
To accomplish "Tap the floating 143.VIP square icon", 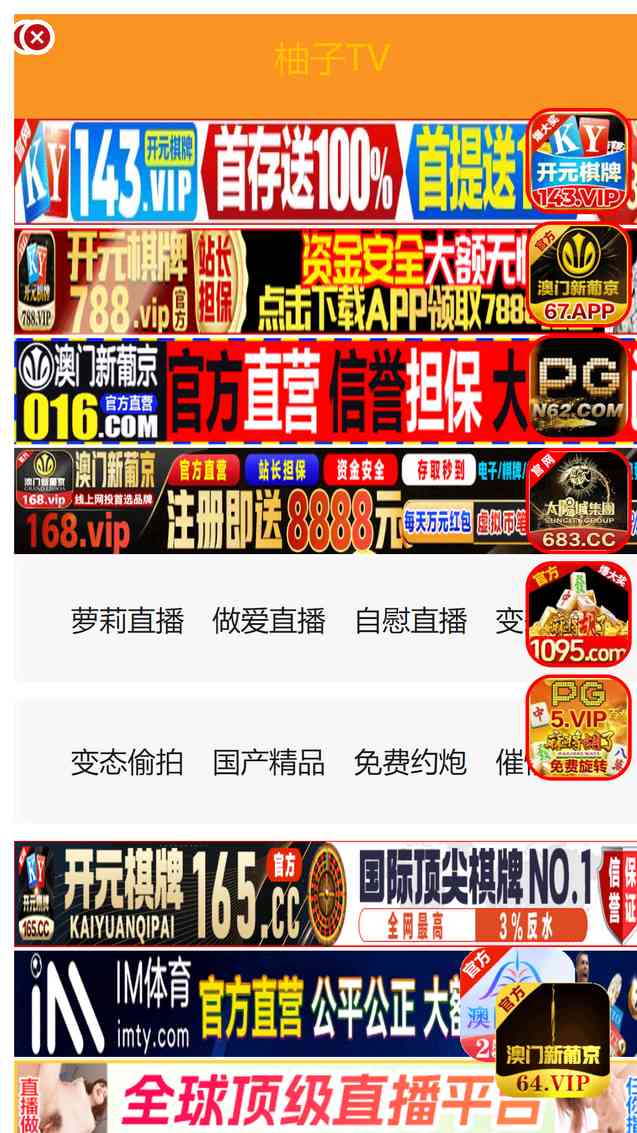I will tap(578, 161).
